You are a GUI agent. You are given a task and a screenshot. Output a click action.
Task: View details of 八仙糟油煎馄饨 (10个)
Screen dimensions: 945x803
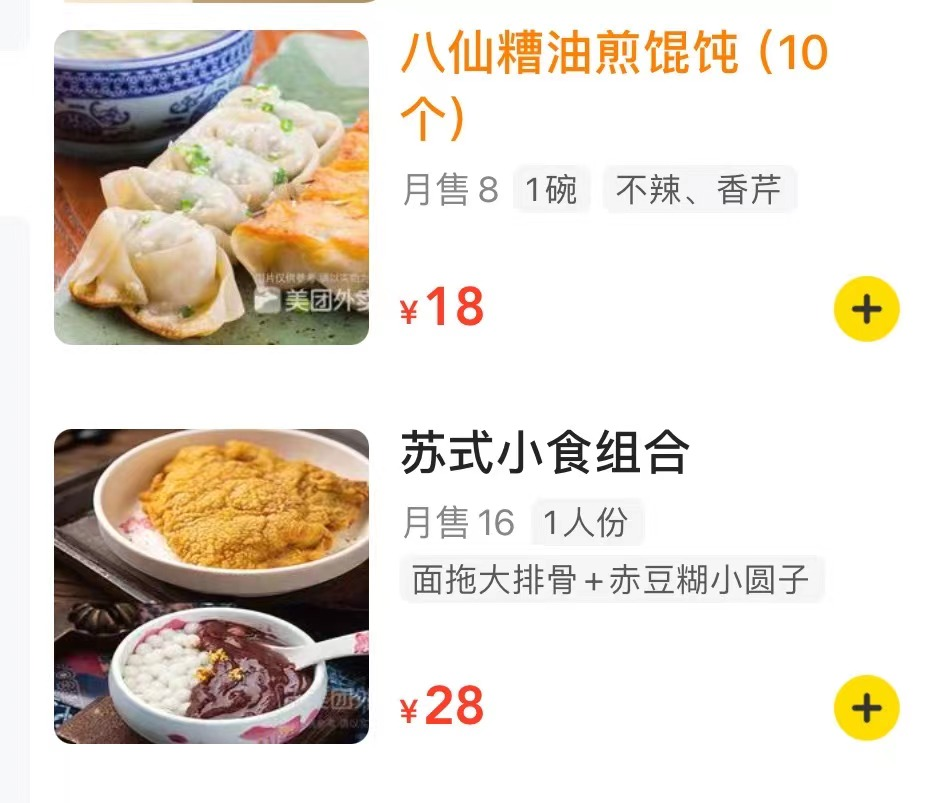(x=612, y=85)
